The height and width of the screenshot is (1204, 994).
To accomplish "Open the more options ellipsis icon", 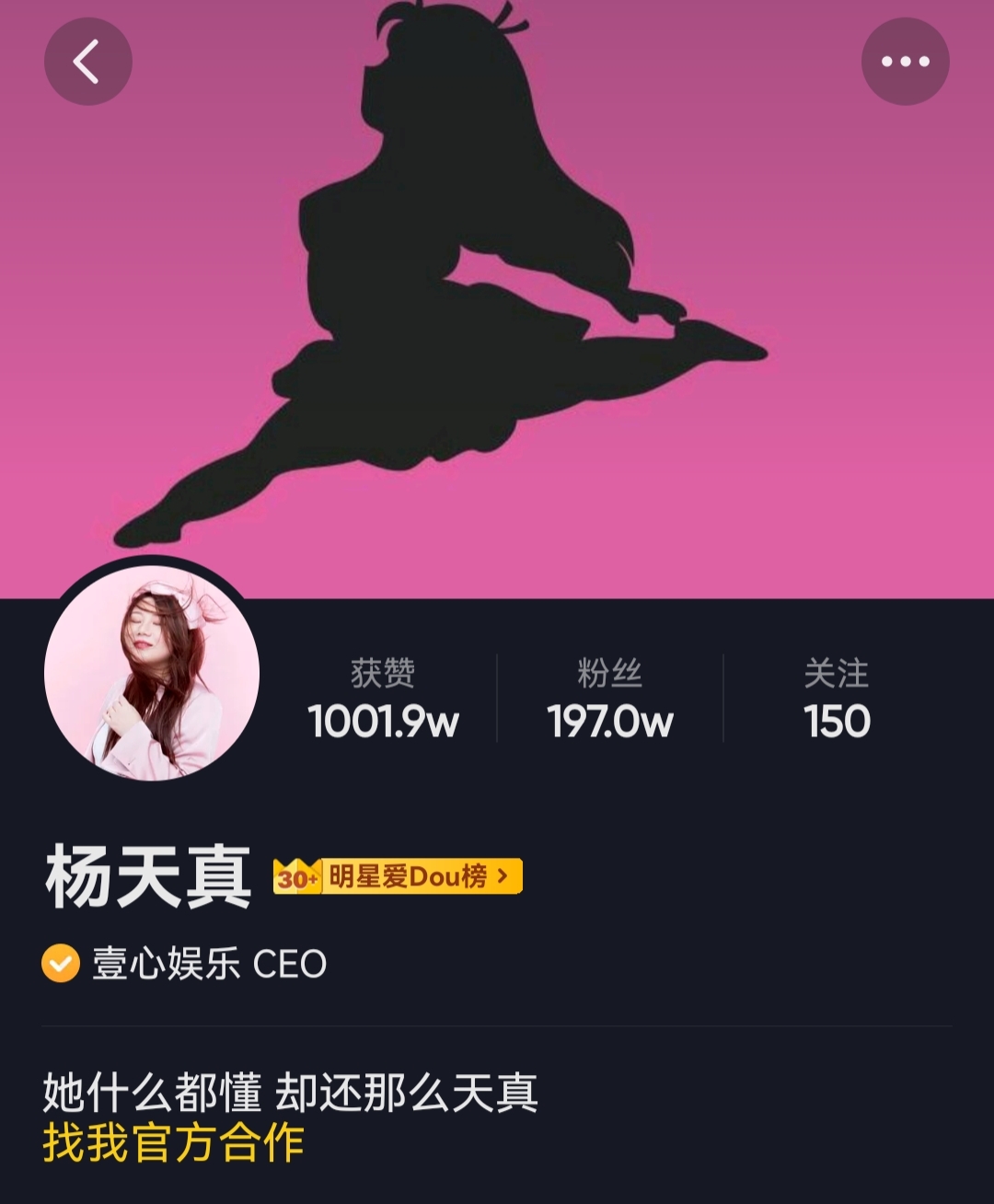I will click(905, 61).
